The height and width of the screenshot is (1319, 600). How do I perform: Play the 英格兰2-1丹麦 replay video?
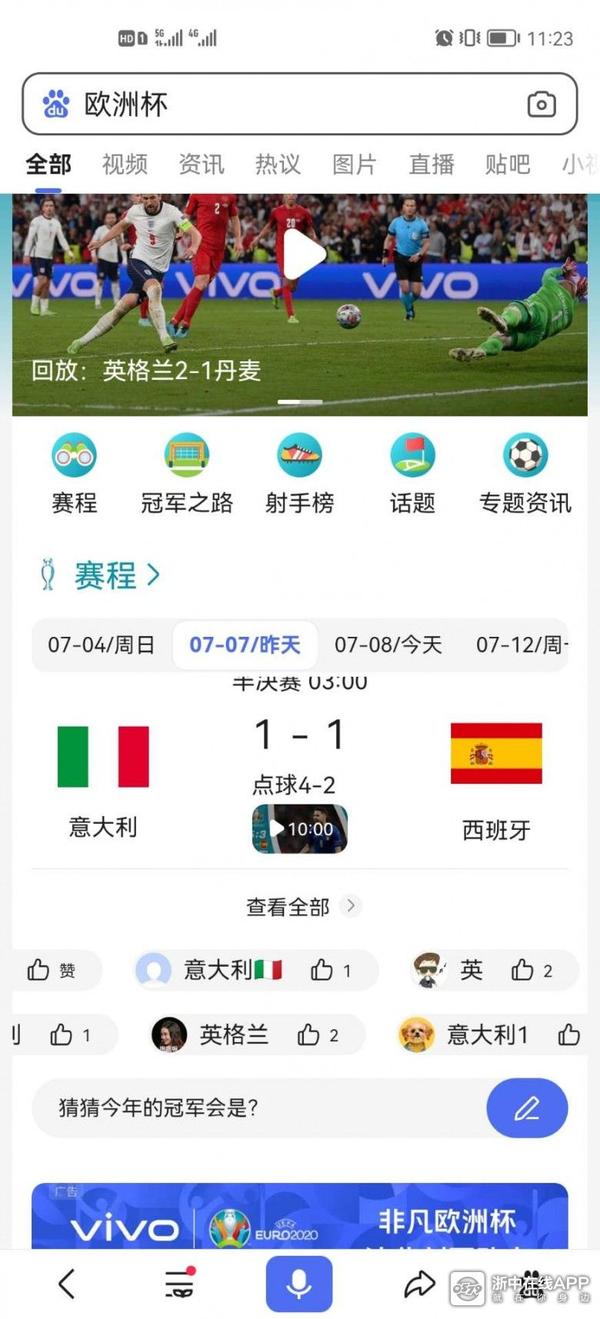pyautogui.click(x=300, y=256)
